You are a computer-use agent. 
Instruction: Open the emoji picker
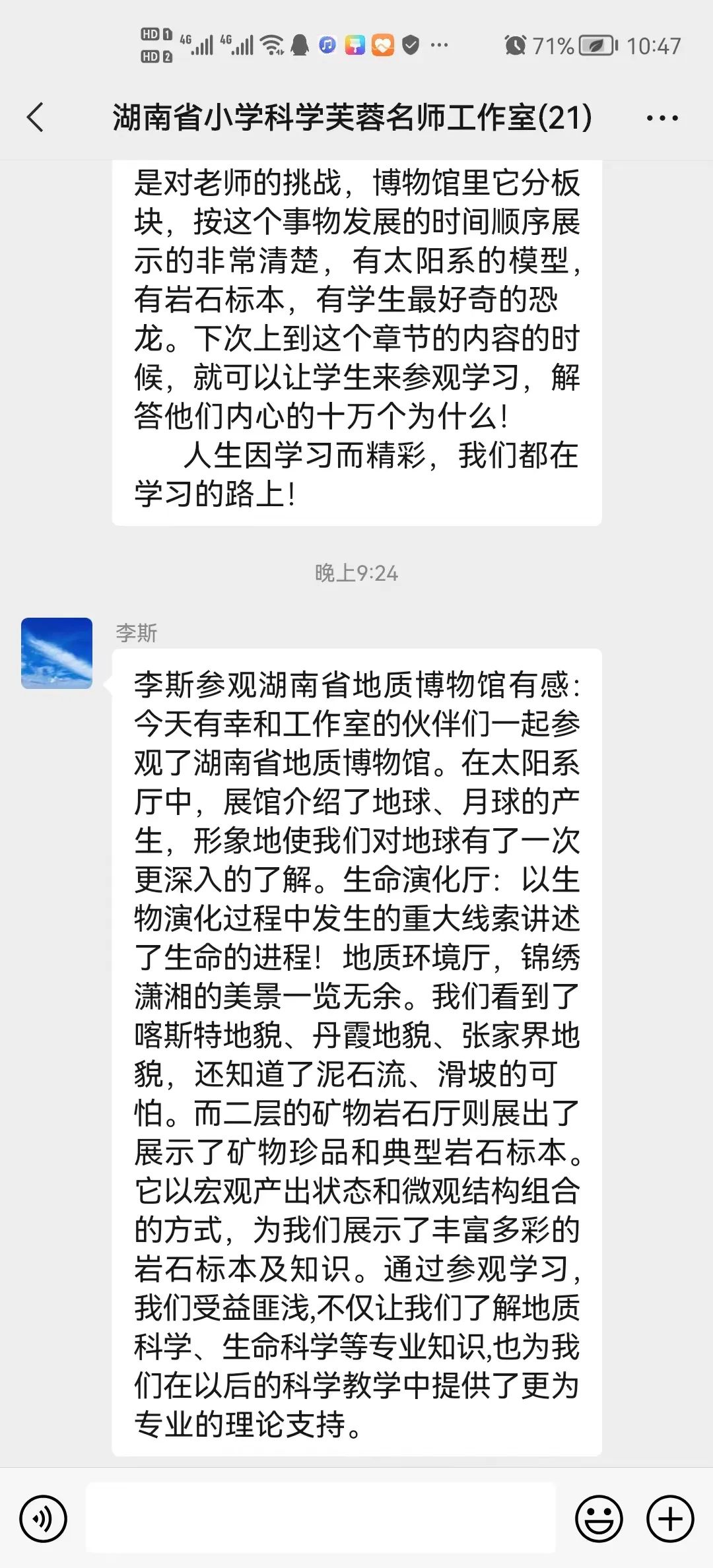click(x=599, y=1519)
